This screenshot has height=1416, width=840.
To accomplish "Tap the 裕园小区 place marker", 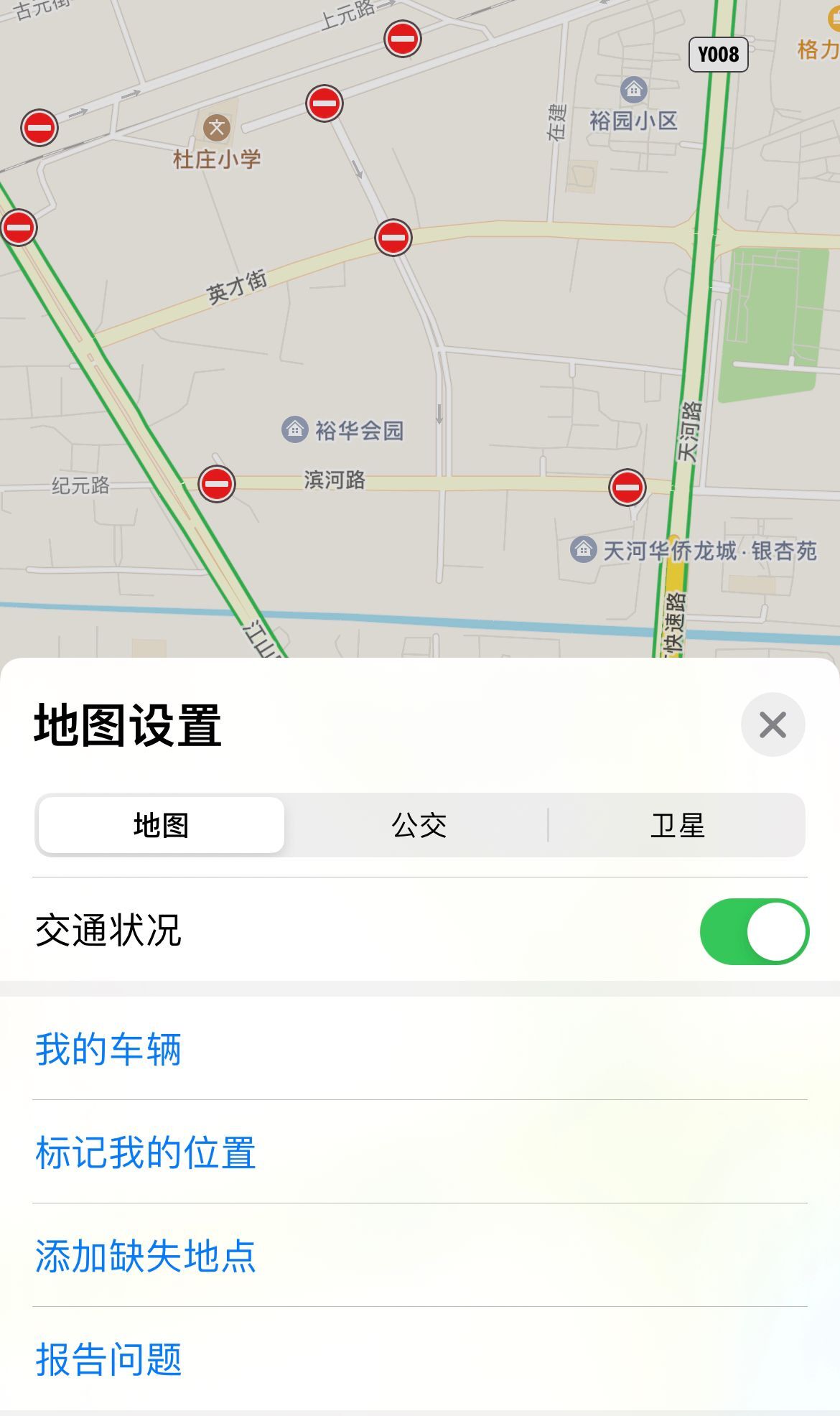I will (633, 90).
